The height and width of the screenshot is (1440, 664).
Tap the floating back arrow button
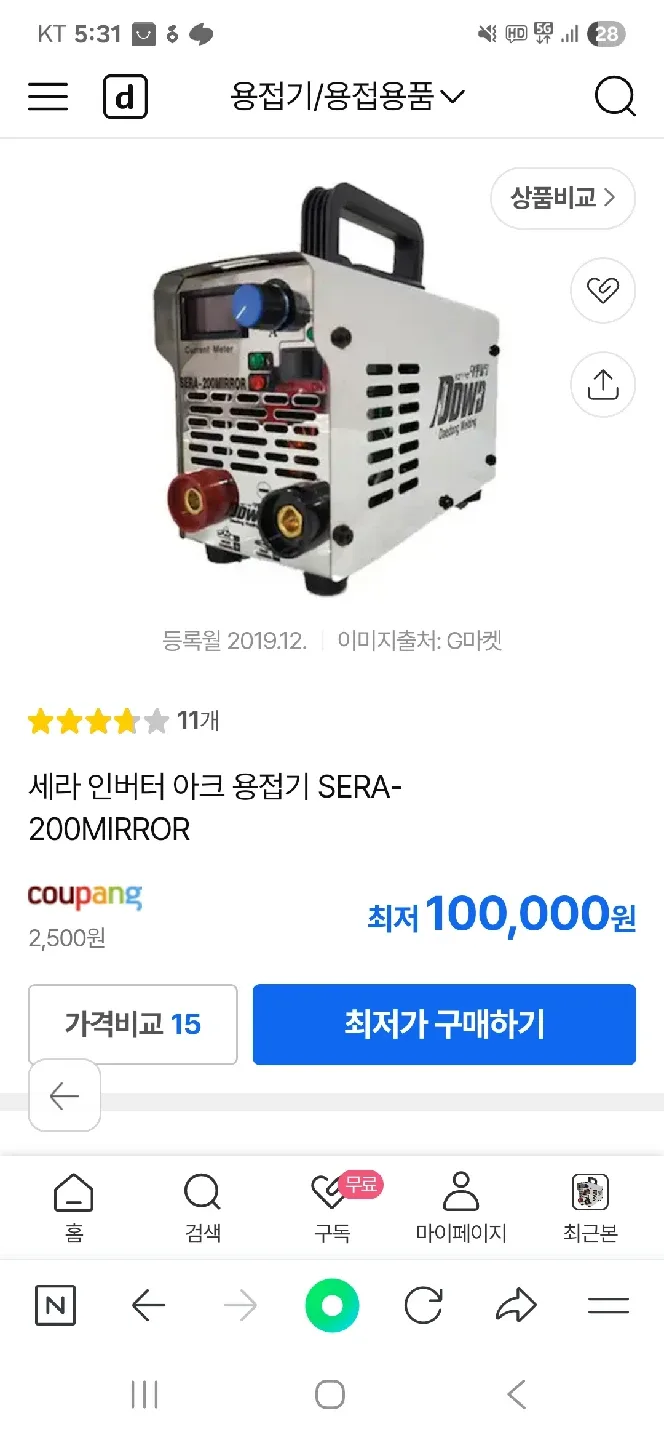[64, 1096]
